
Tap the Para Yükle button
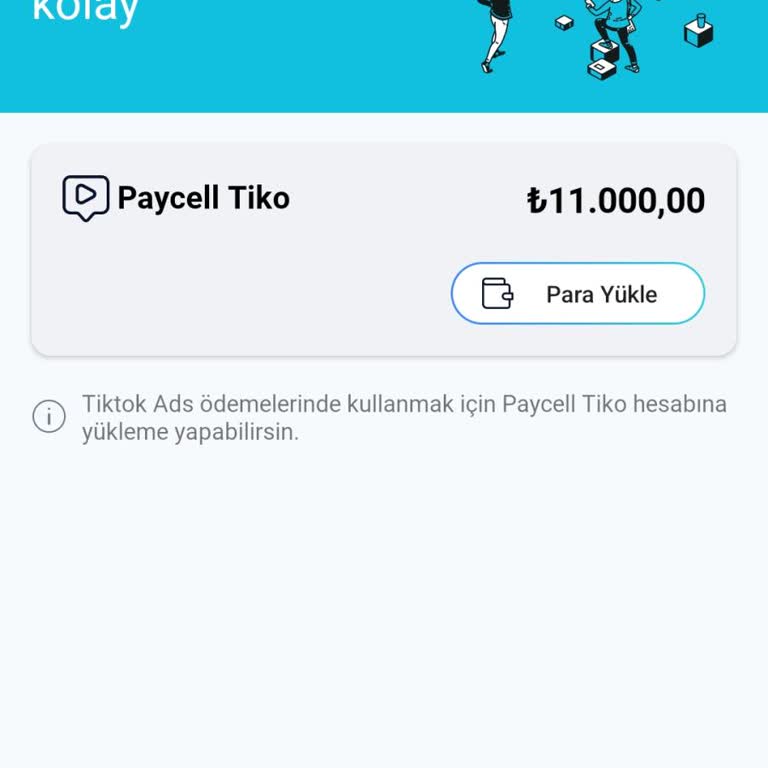578,294
